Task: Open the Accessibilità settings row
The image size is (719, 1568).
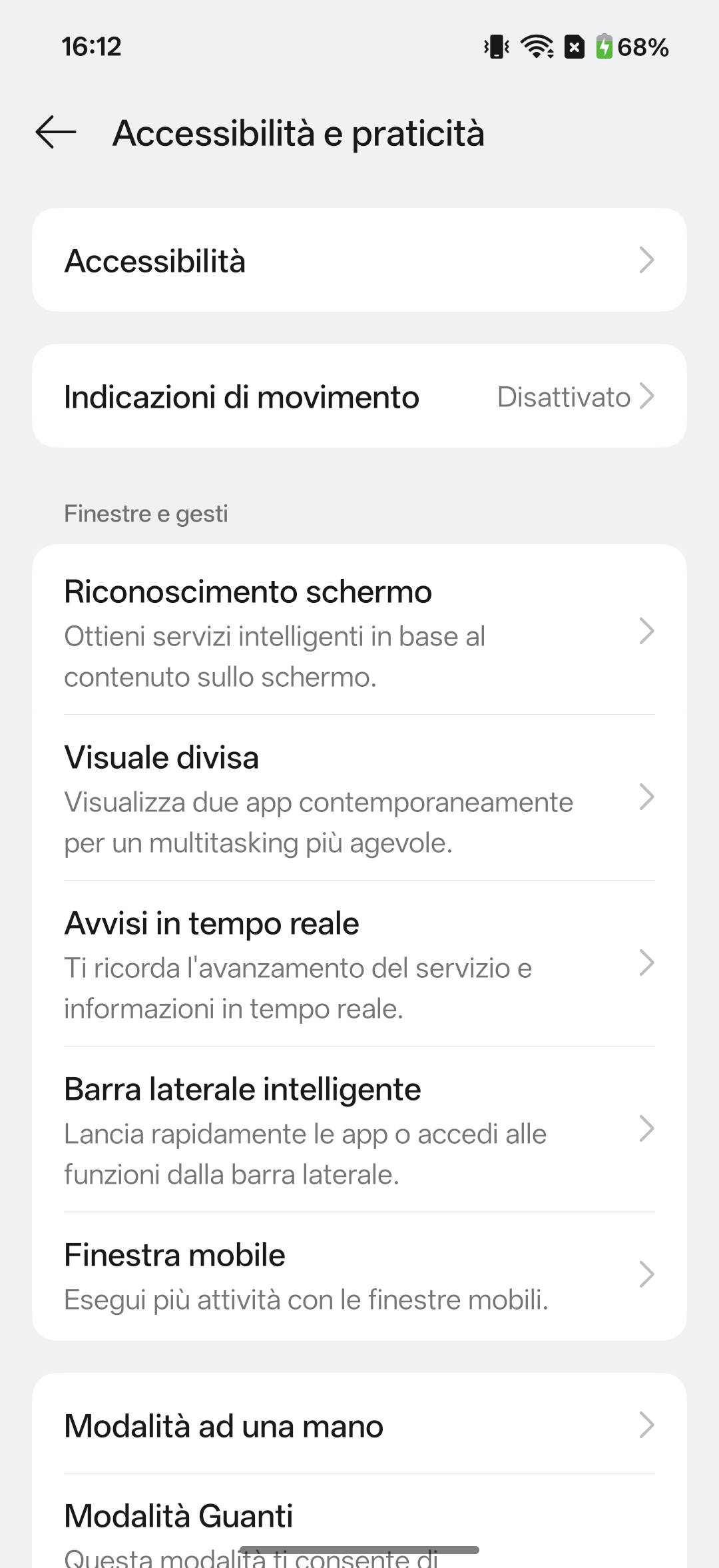Action: (x=359, y=260)
